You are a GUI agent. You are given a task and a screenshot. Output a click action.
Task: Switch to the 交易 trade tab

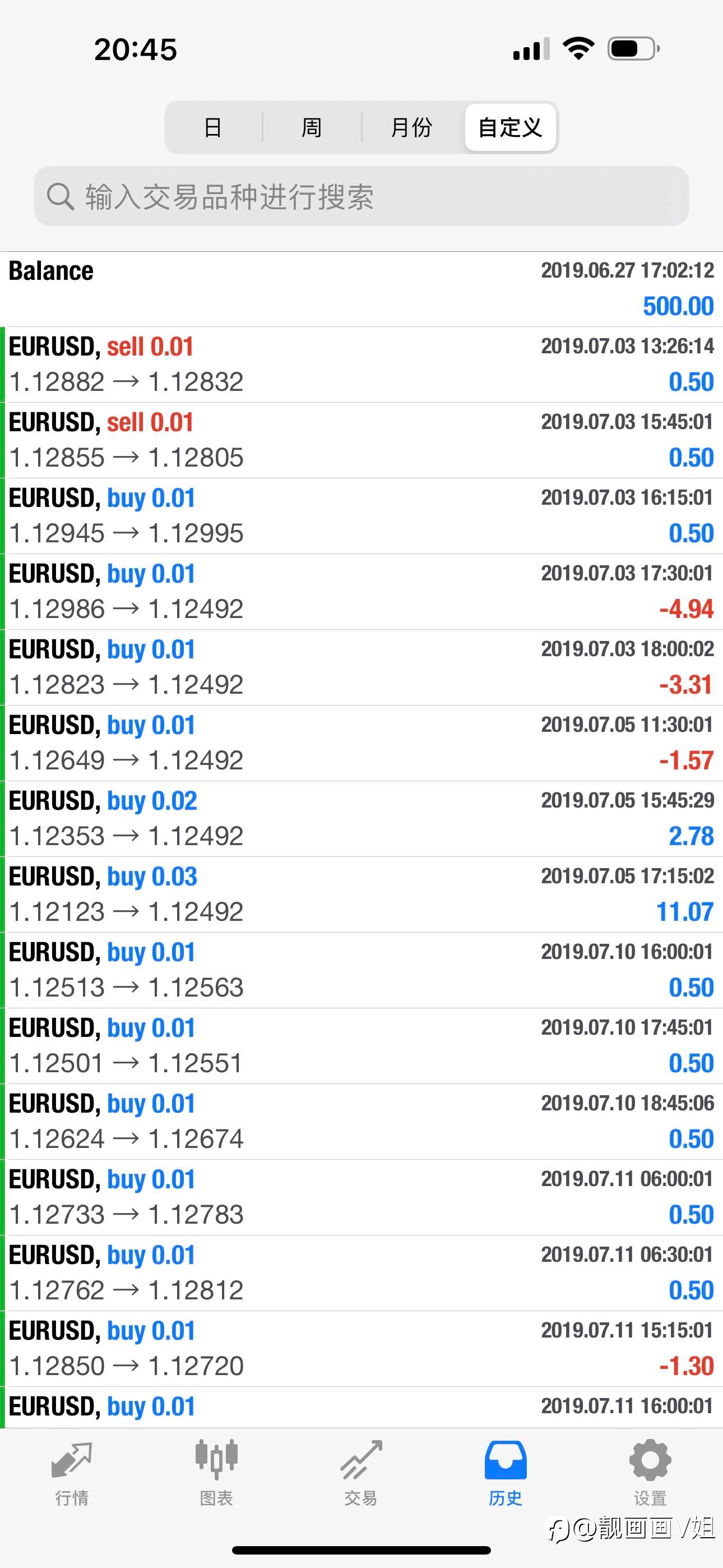tap(361, 1473)
